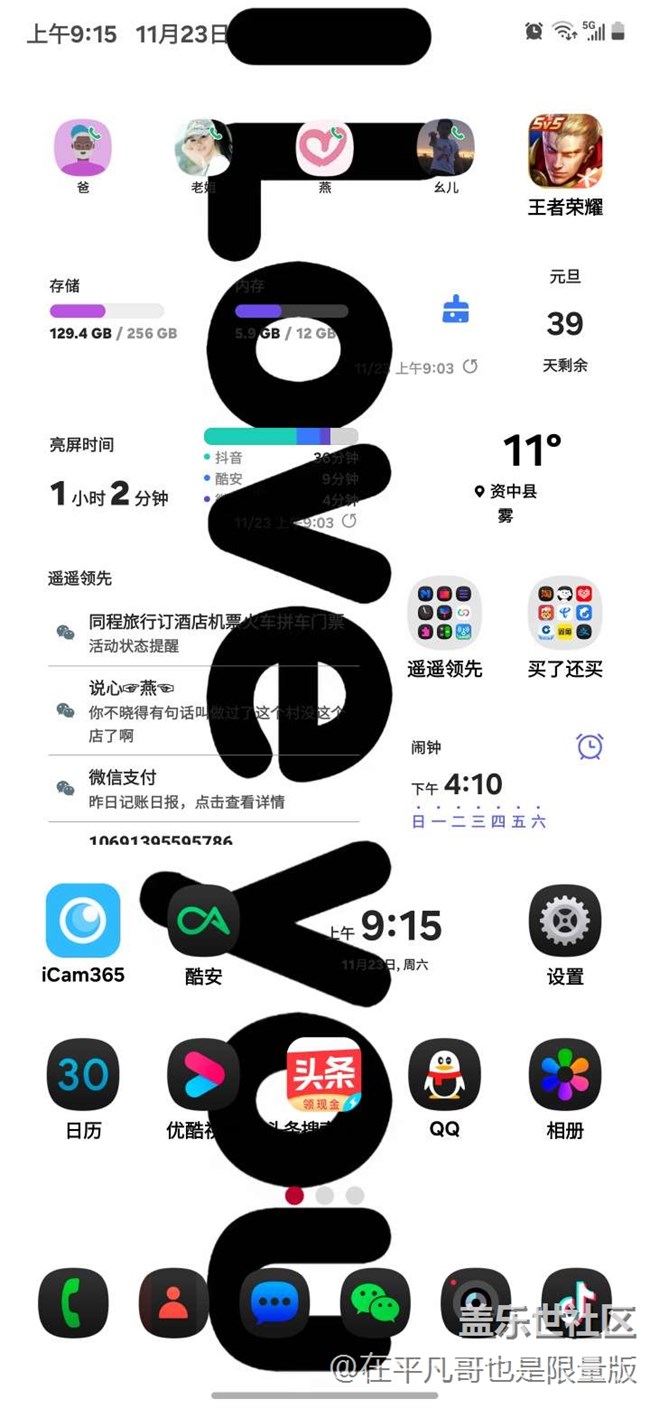Open the 微信支付 notification
The height and width of the screenshot is (1408, 650).
(x=204, y=788)
